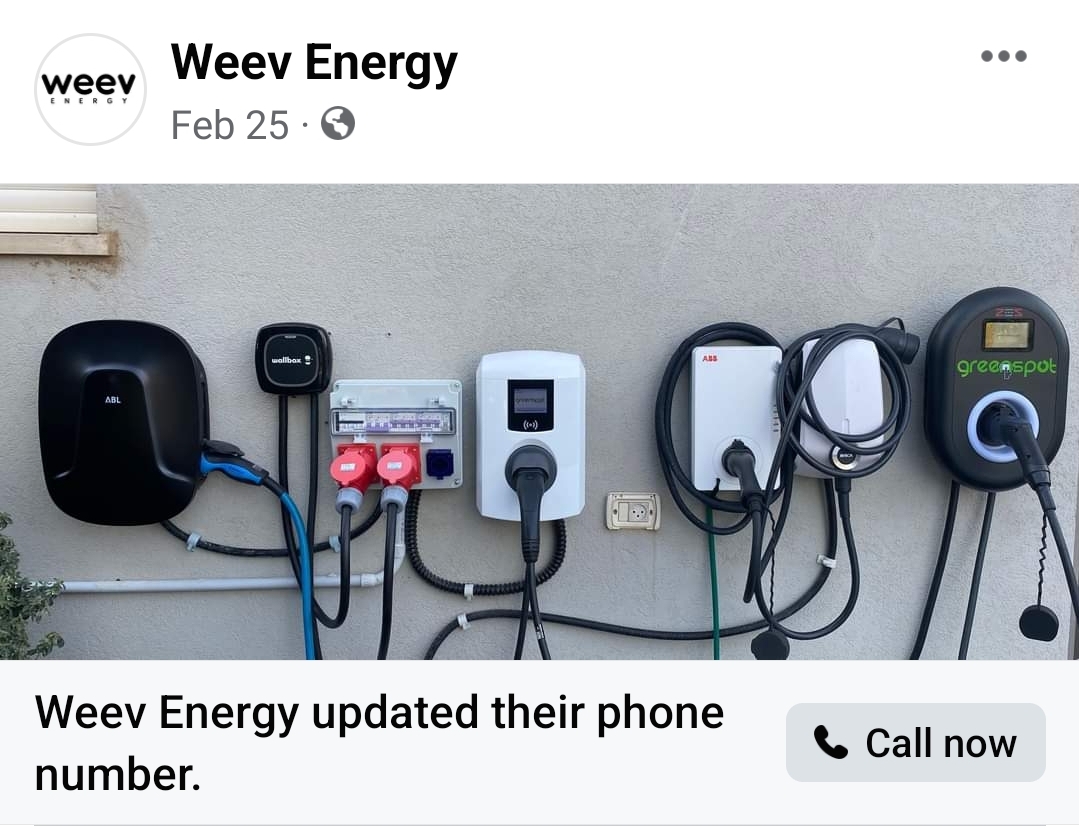
Task: Tap the Call now button
Action: click(915, 742)
